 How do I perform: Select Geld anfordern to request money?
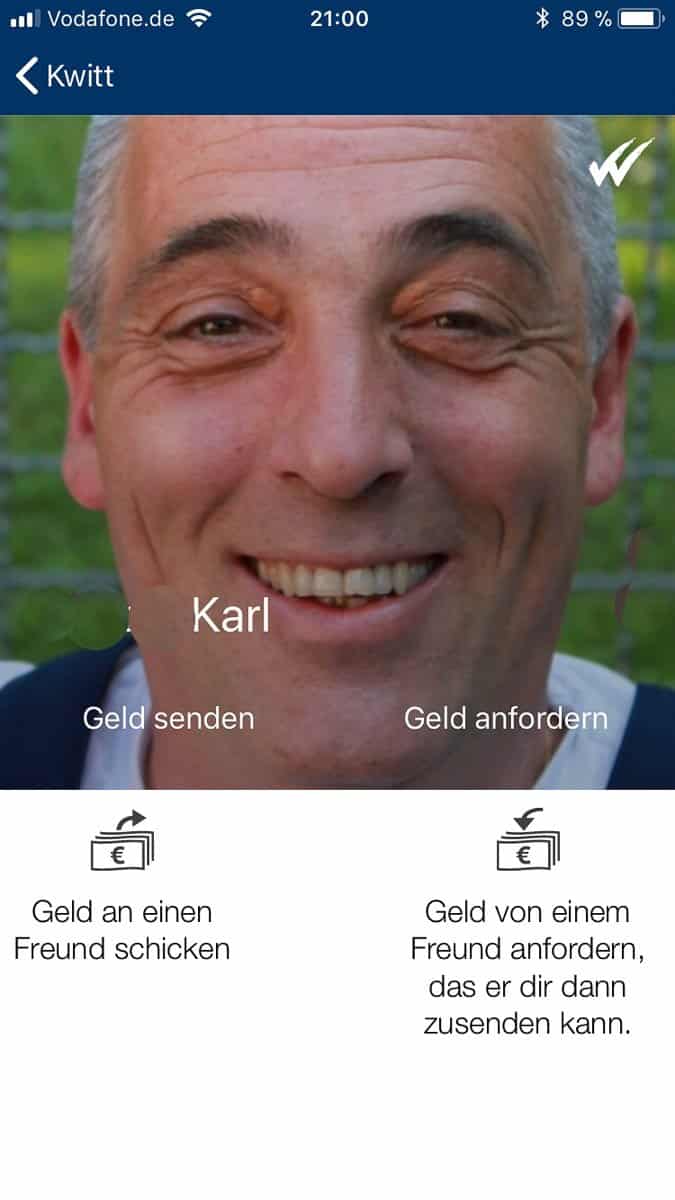tap(505, 718)
